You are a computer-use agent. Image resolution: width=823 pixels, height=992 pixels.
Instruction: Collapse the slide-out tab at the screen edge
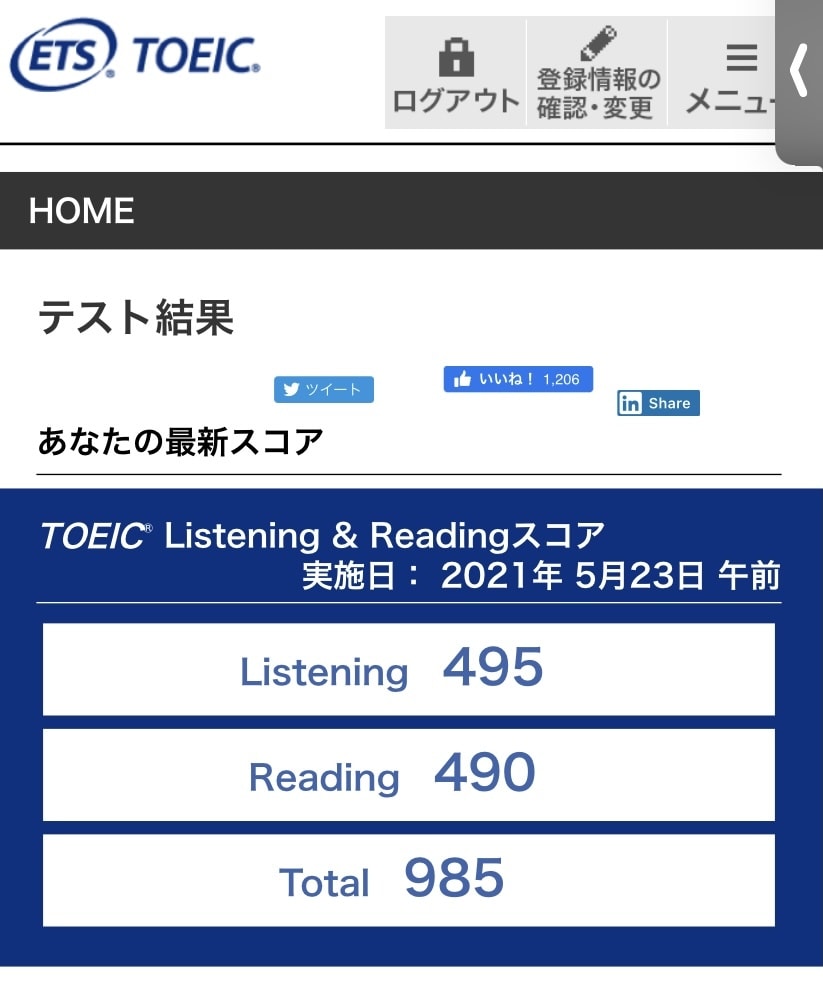(x=799, y=80)
